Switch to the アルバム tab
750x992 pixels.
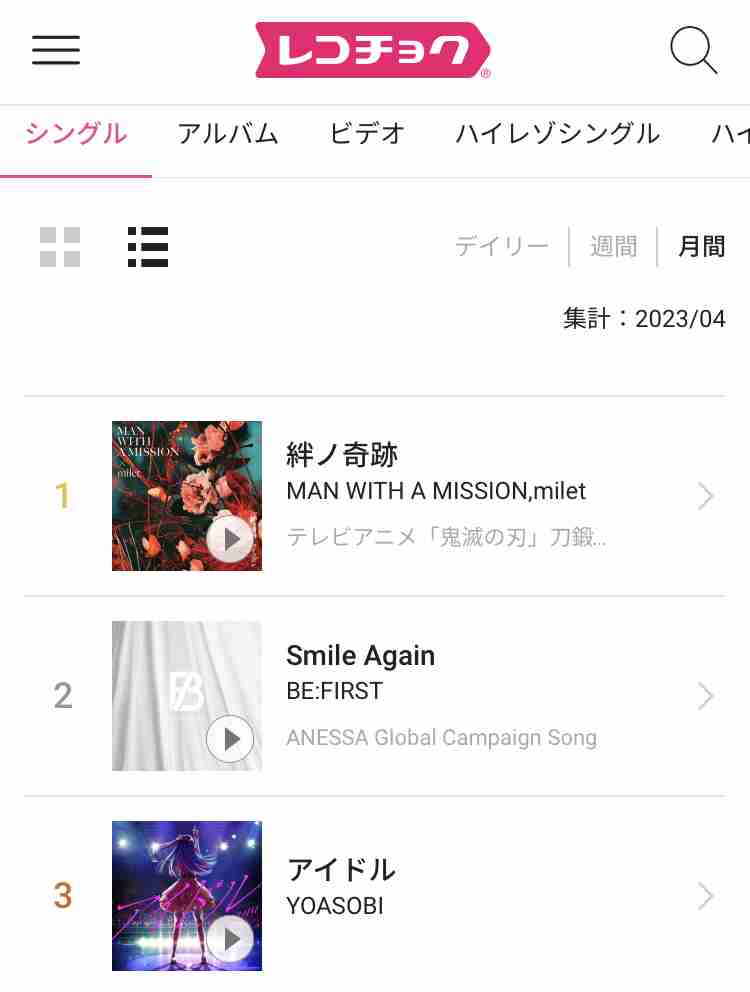228,134
